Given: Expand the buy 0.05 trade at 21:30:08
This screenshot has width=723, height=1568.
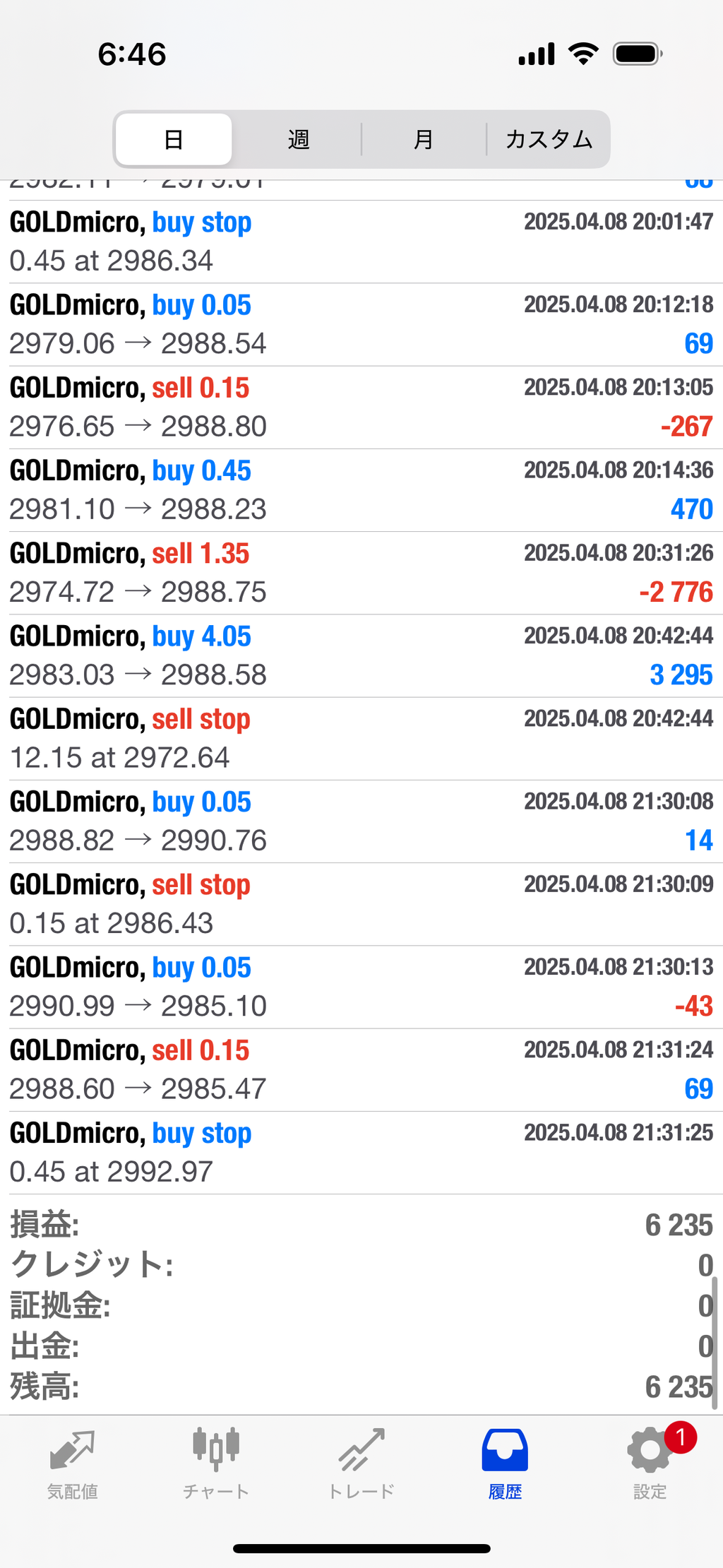Looking at the screenshot, I should [361, 821].
